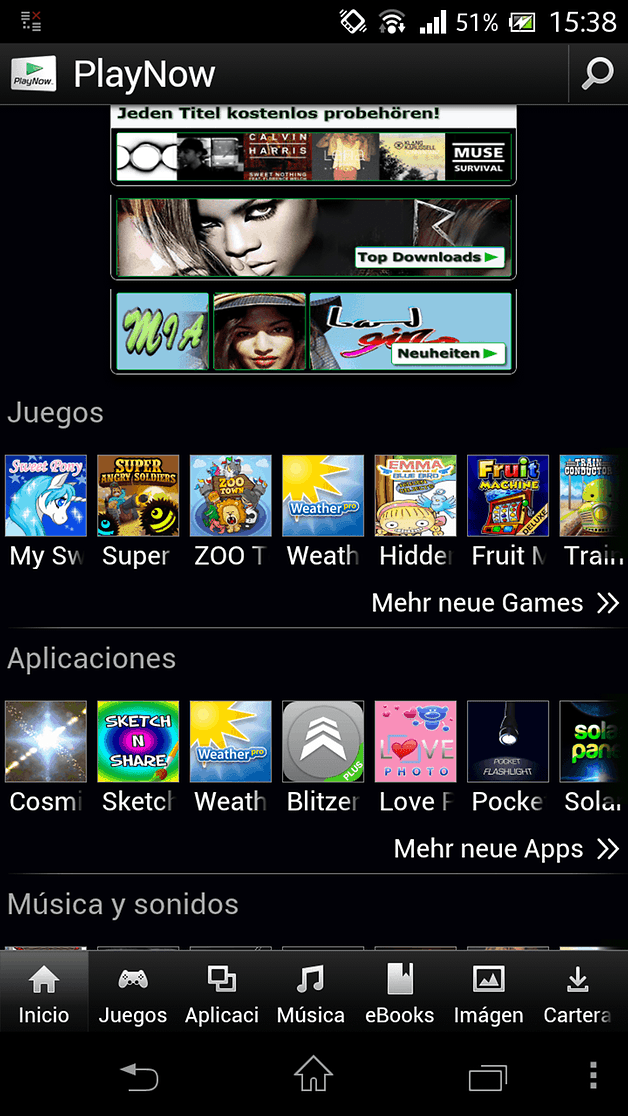Open the Super Angry Soldiers game

click(138, 497)
